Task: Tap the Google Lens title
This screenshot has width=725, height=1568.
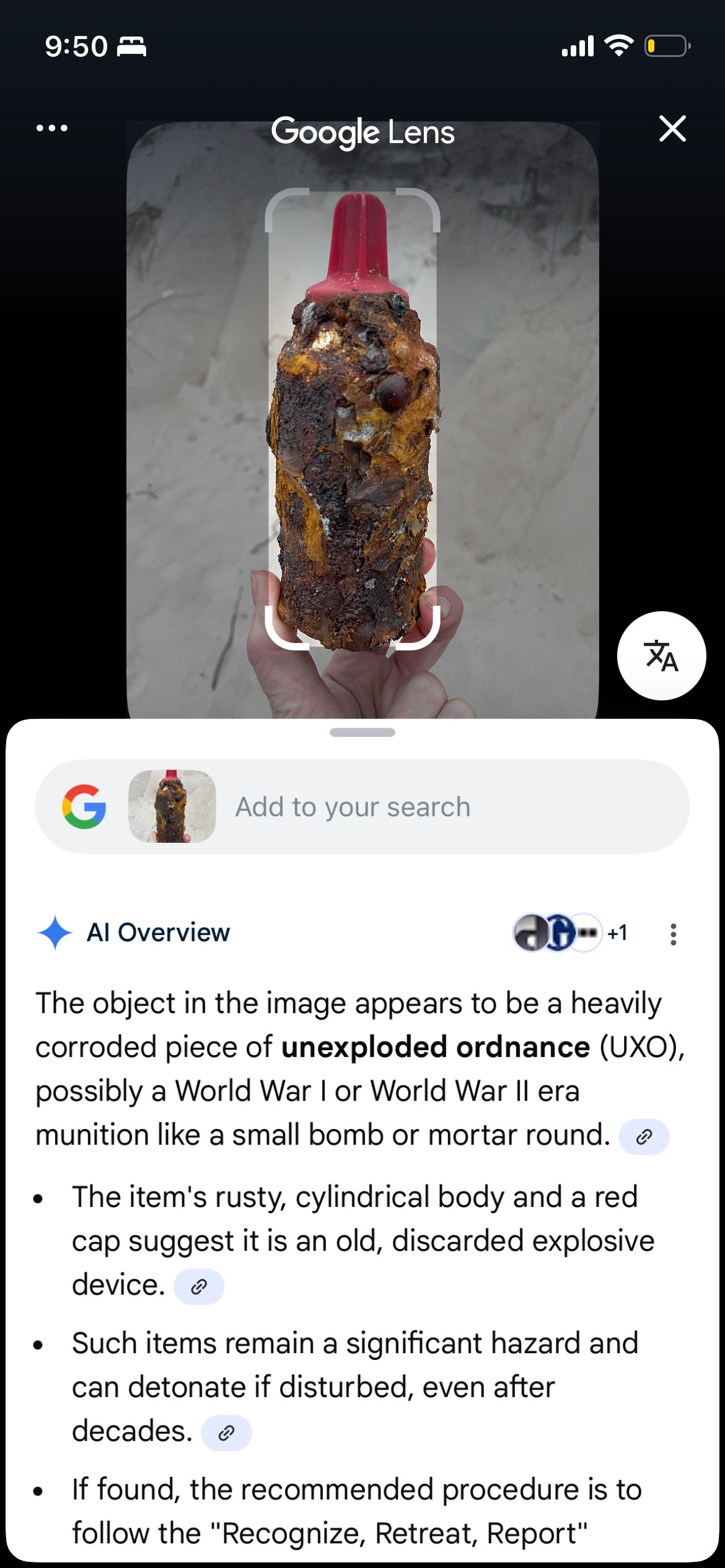Action: (362, 131)
